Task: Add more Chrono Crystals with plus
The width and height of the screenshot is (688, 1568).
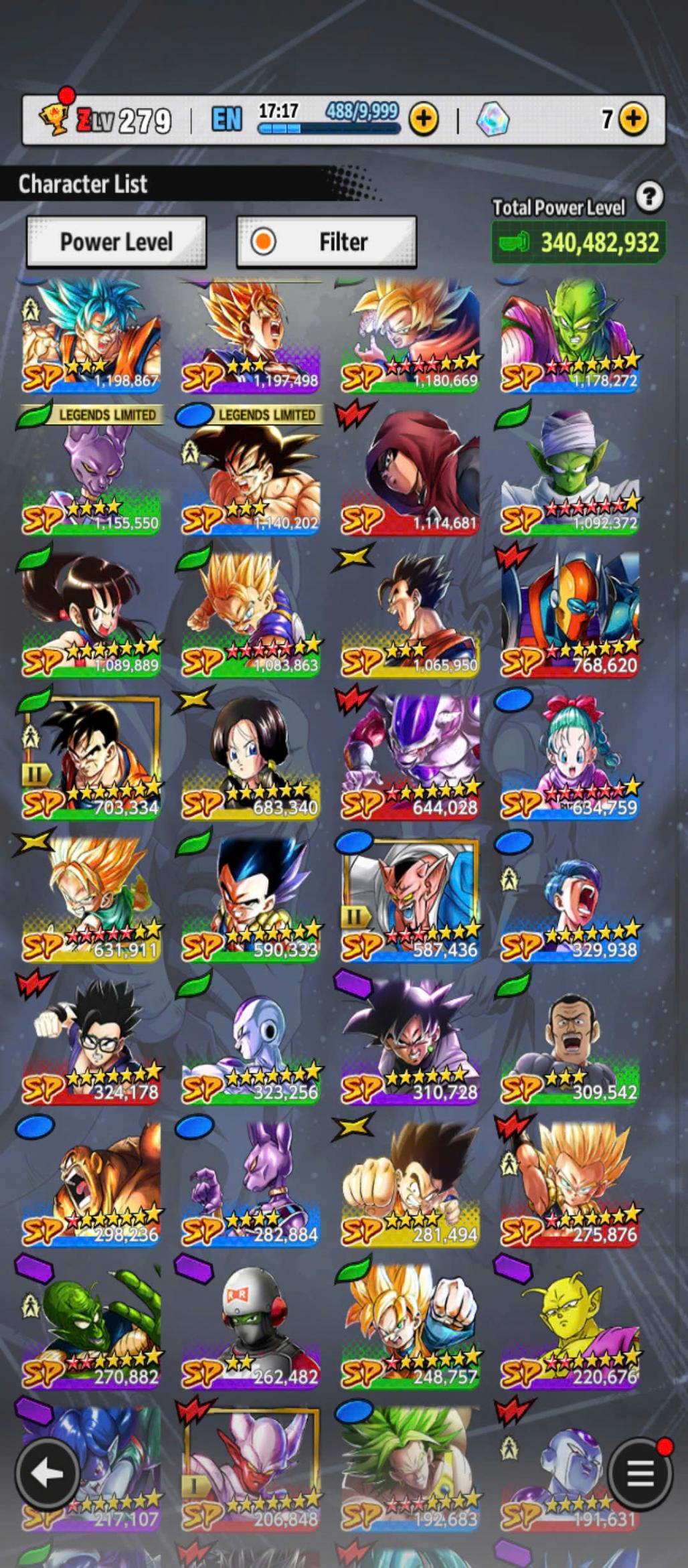Action: coord(632,119)
